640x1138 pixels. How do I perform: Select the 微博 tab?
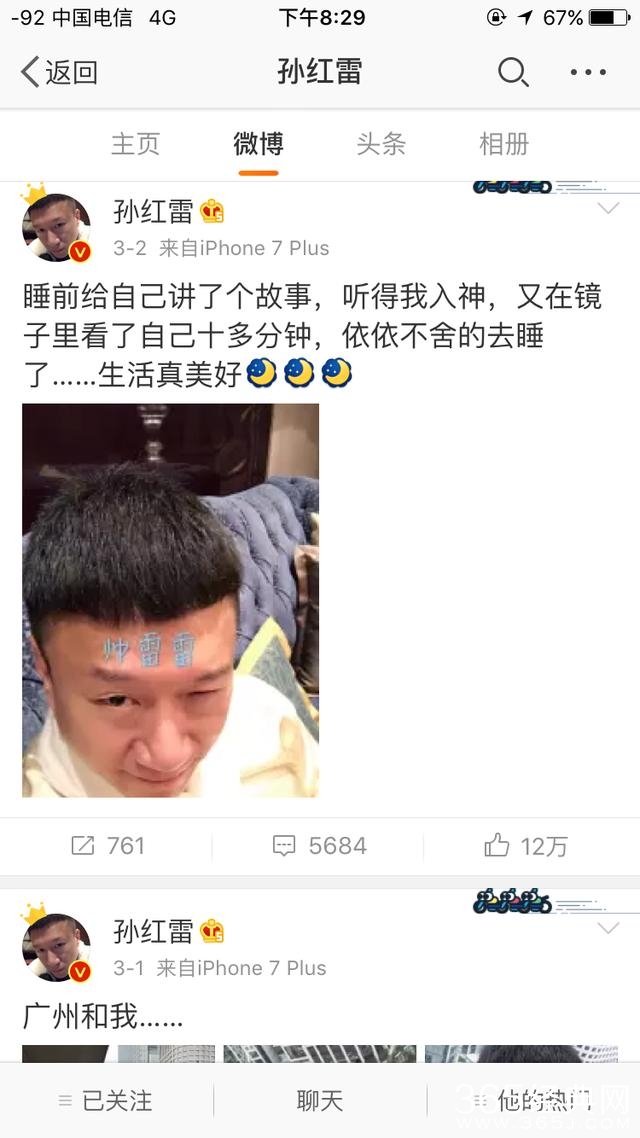(258, 144)
